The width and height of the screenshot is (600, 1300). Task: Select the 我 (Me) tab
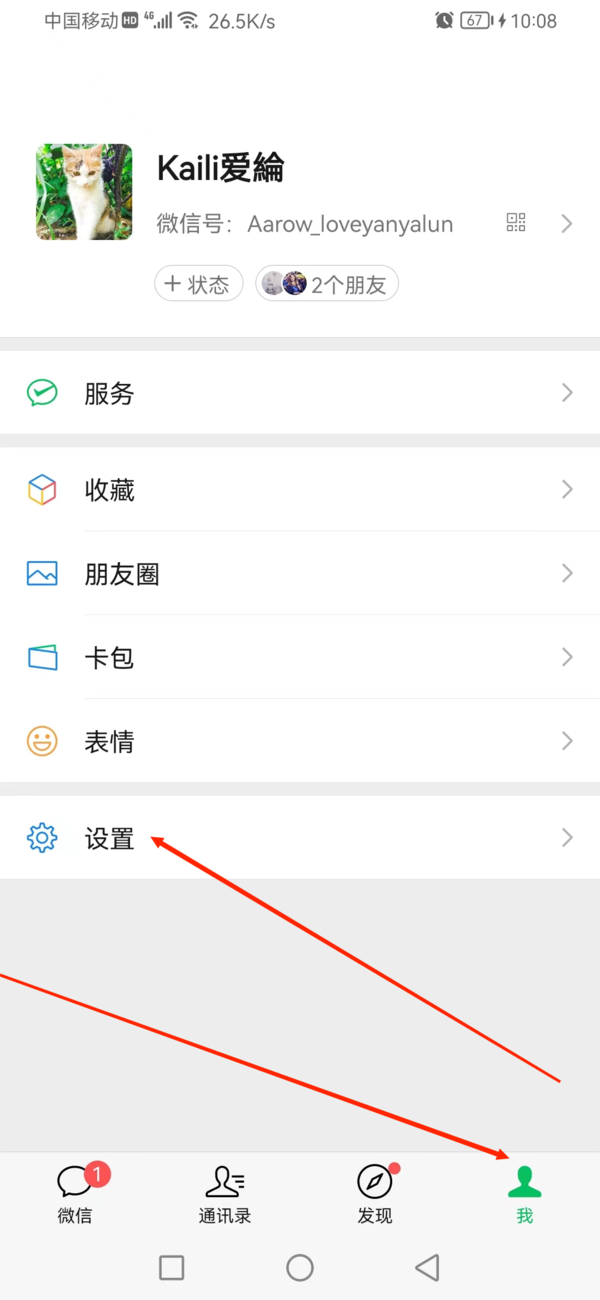(x=524, y=1195)
